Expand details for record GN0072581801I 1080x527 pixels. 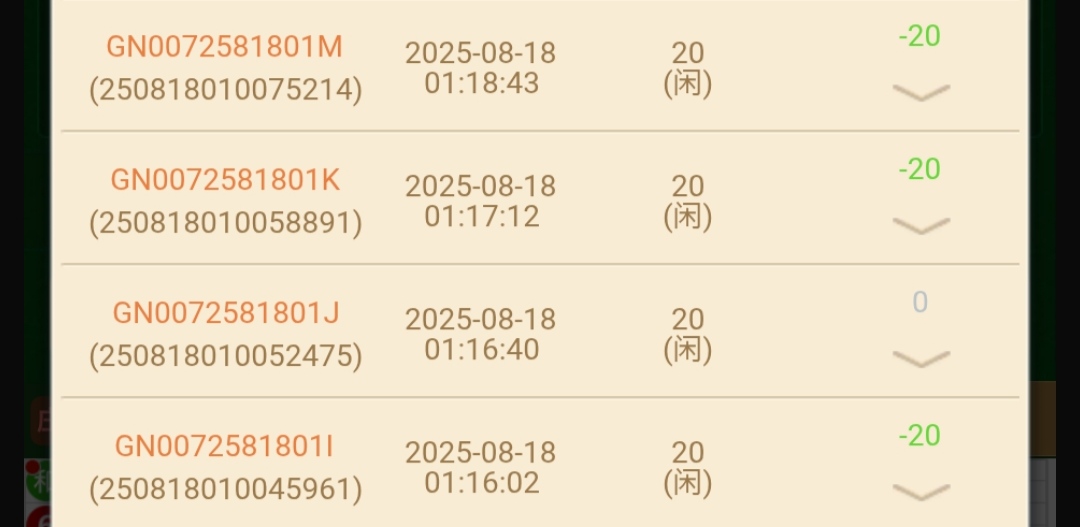(920, 492)
